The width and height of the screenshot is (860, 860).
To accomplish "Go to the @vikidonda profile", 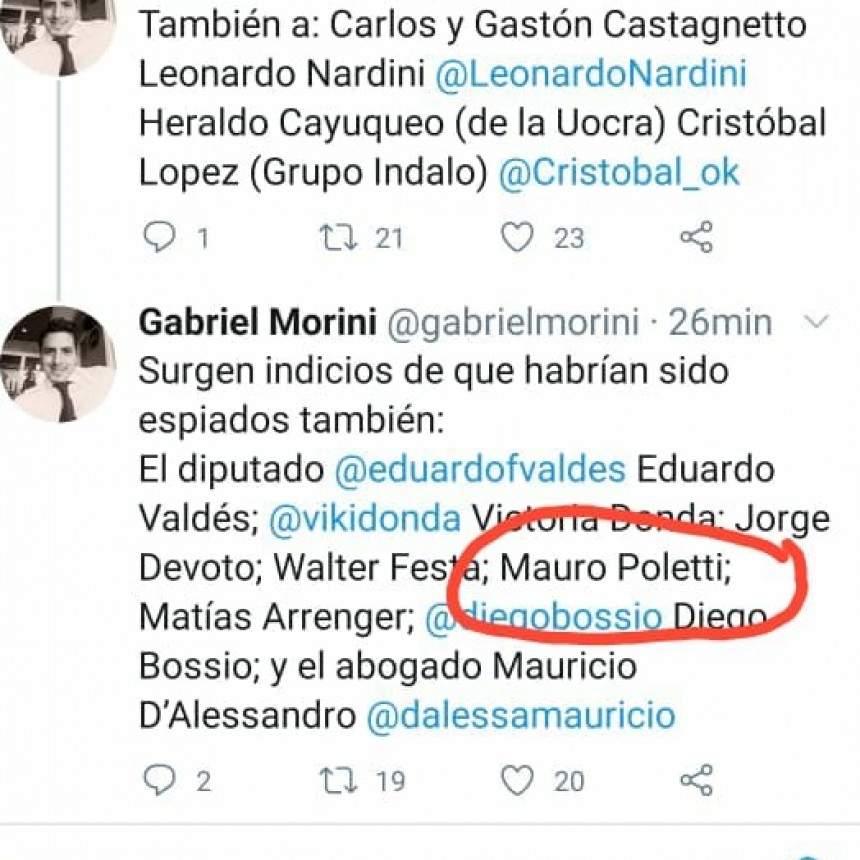I will pos(365,518).
